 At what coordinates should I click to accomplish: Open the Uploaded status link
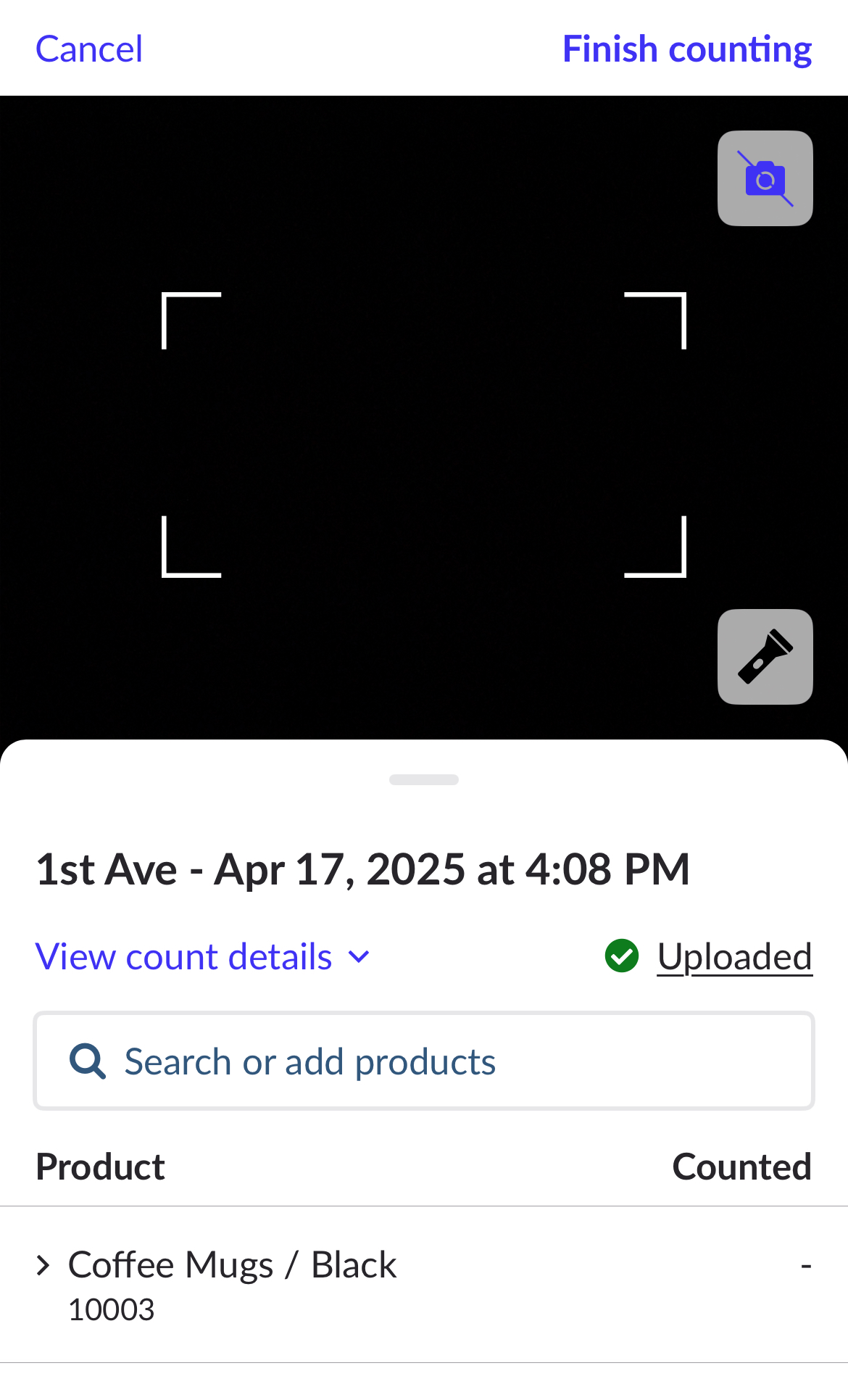[733, 957]
